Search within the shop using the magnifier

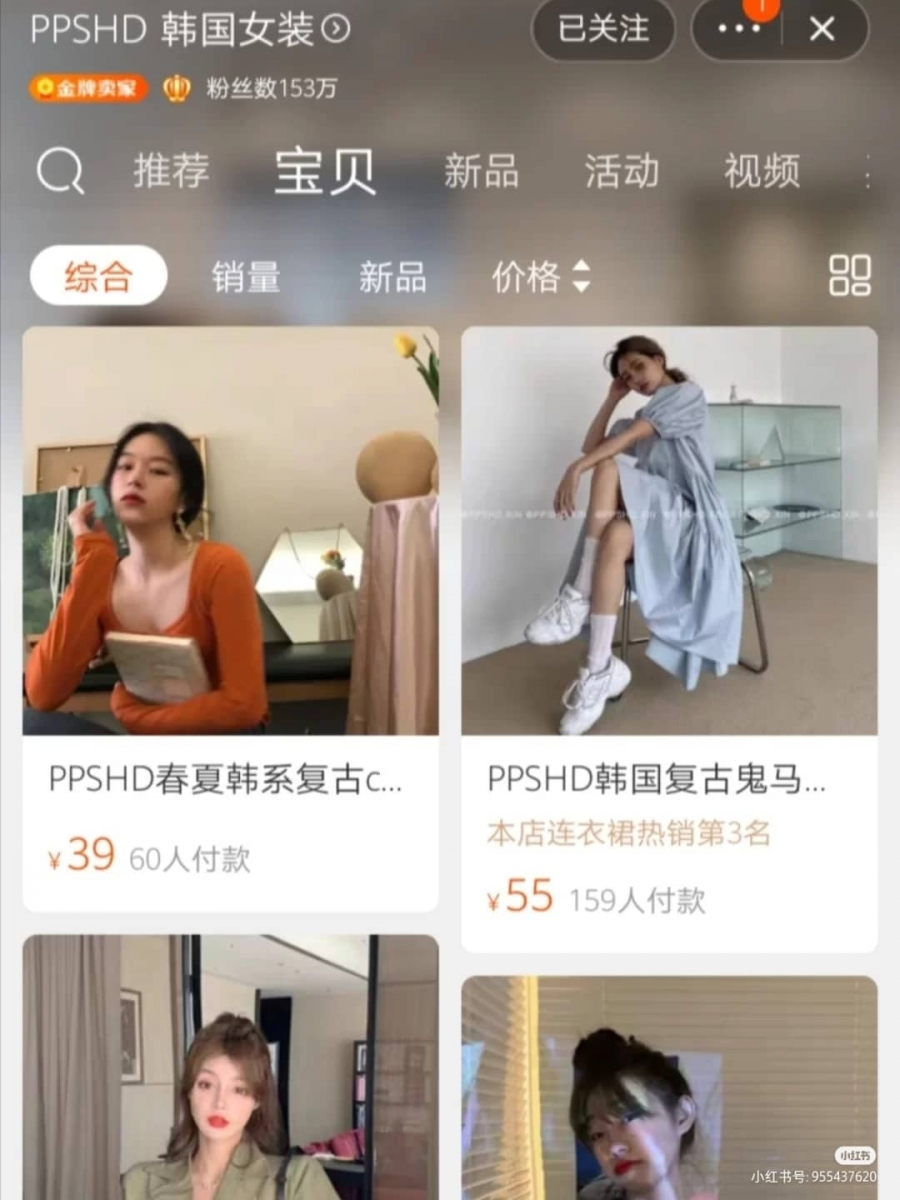coord(60,171)
